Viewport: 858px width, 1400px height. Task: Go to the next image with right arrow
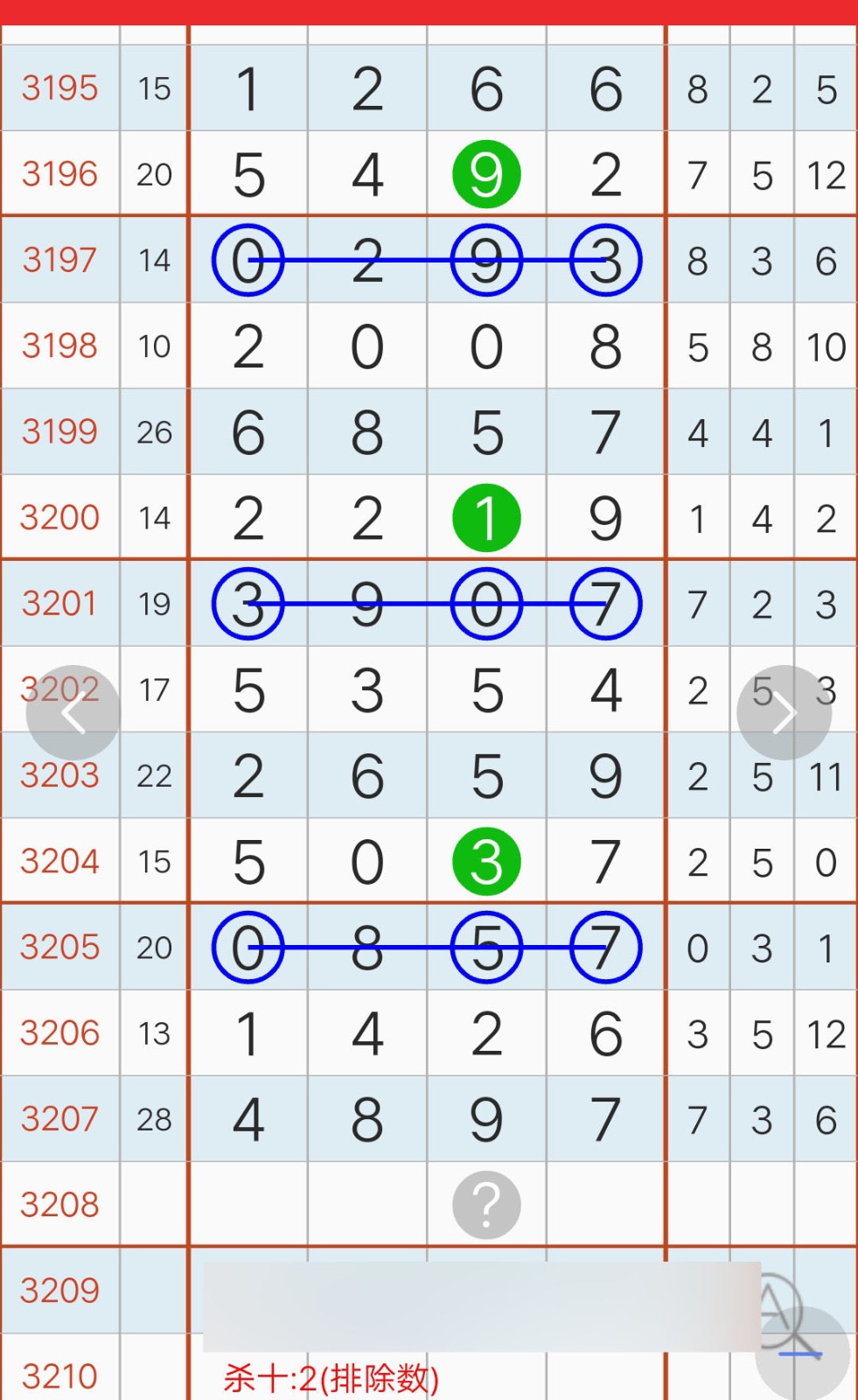click(x=784, y=712)
